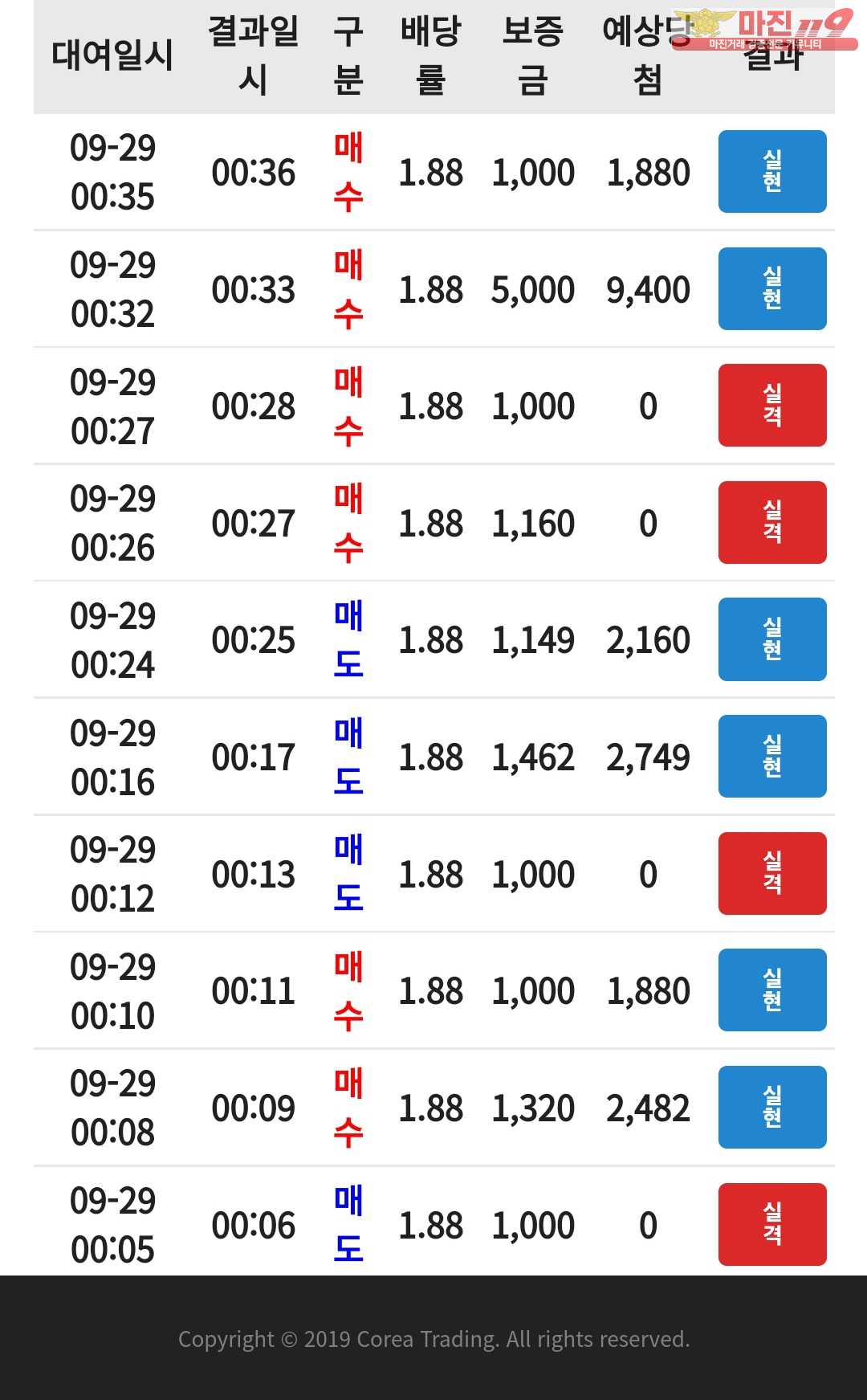867x1400 pixels.
Task: Select the 실격 result of the 00:26 entry
Action: [772, 522]
